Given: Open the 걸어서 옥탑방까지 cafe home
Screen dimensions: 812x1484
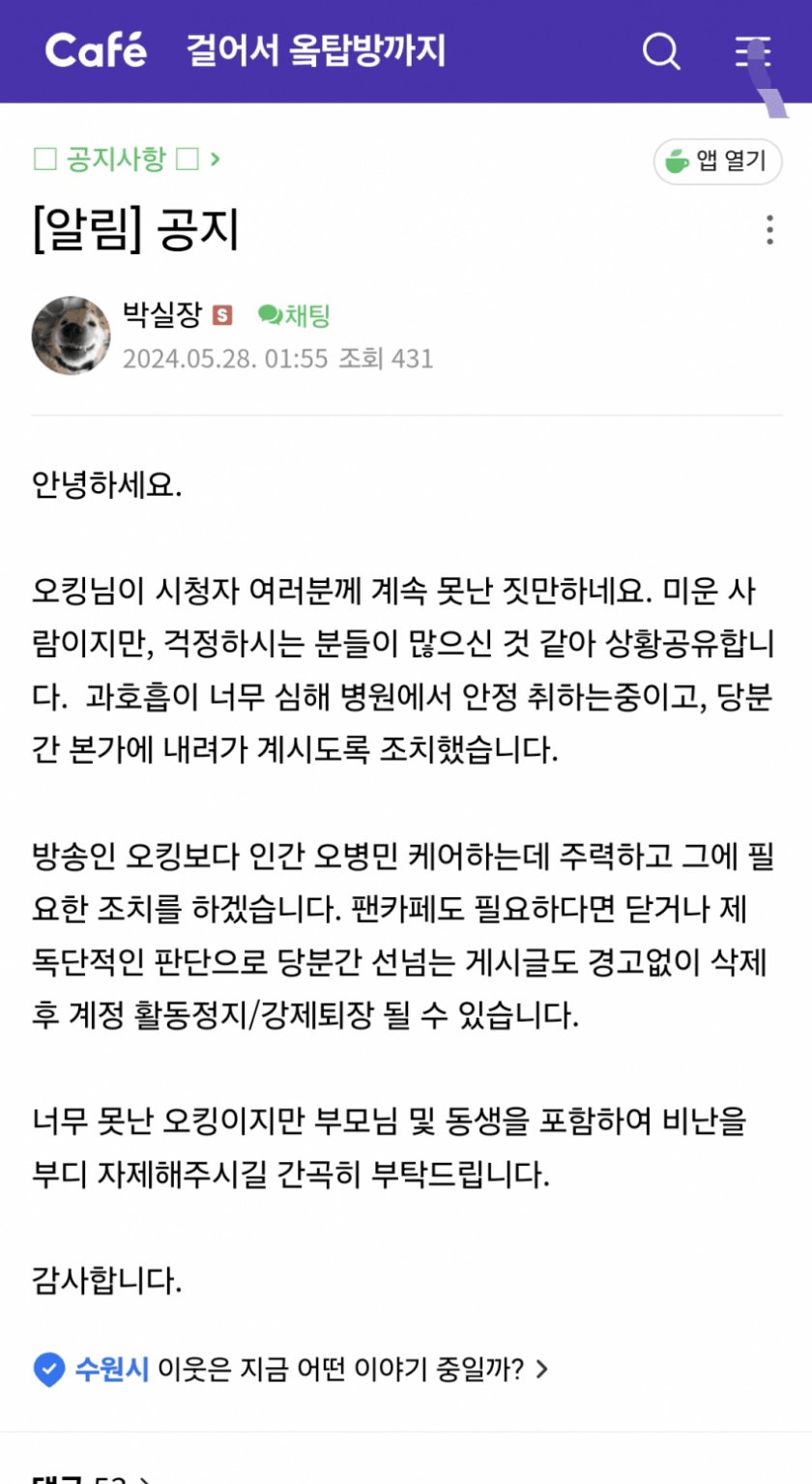Looking at the screenshot, I should click(316, 50).
